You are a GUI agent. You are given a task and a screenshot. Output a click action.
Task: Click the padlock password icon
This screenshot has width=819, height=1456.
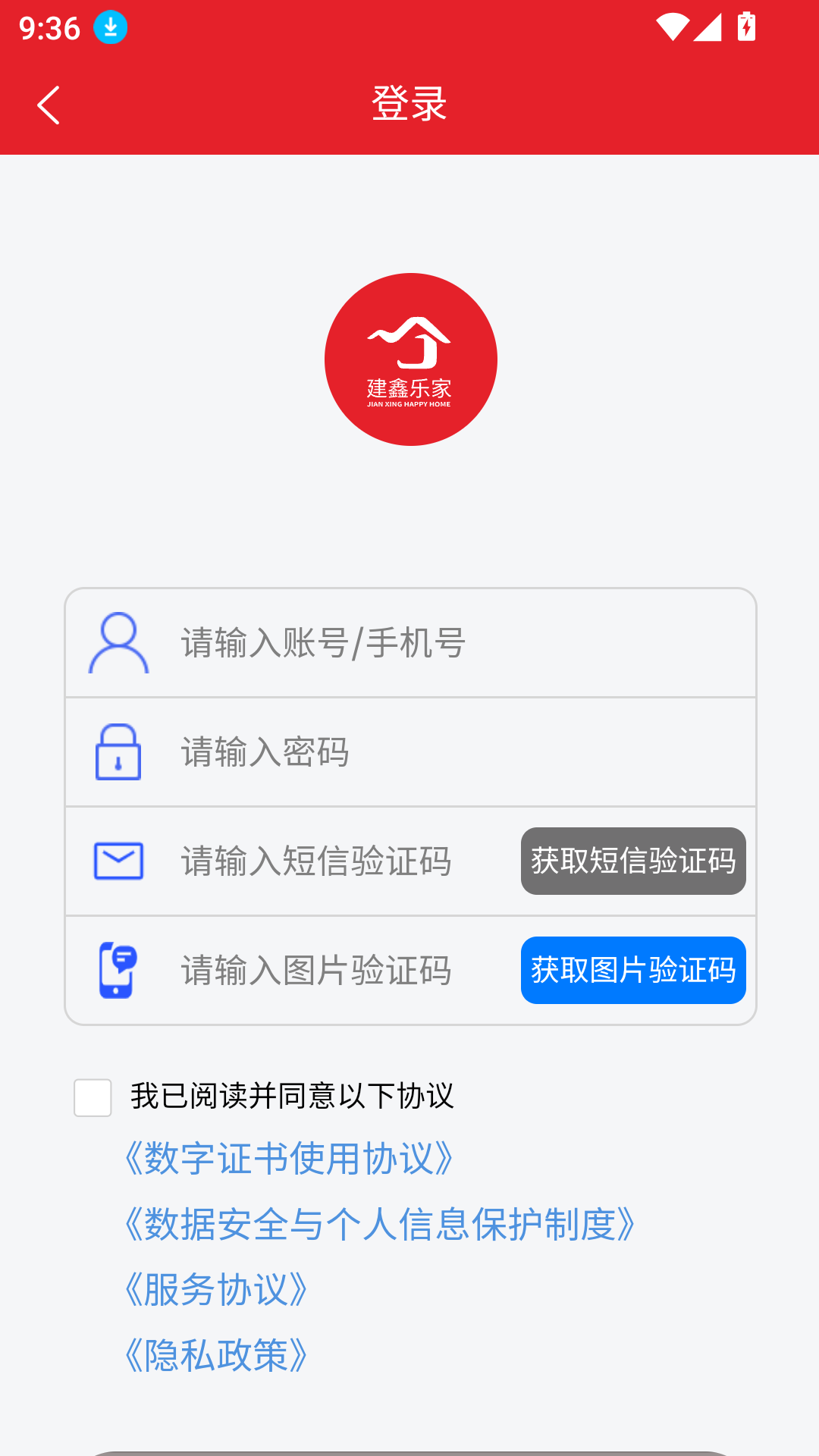[118, 752]
